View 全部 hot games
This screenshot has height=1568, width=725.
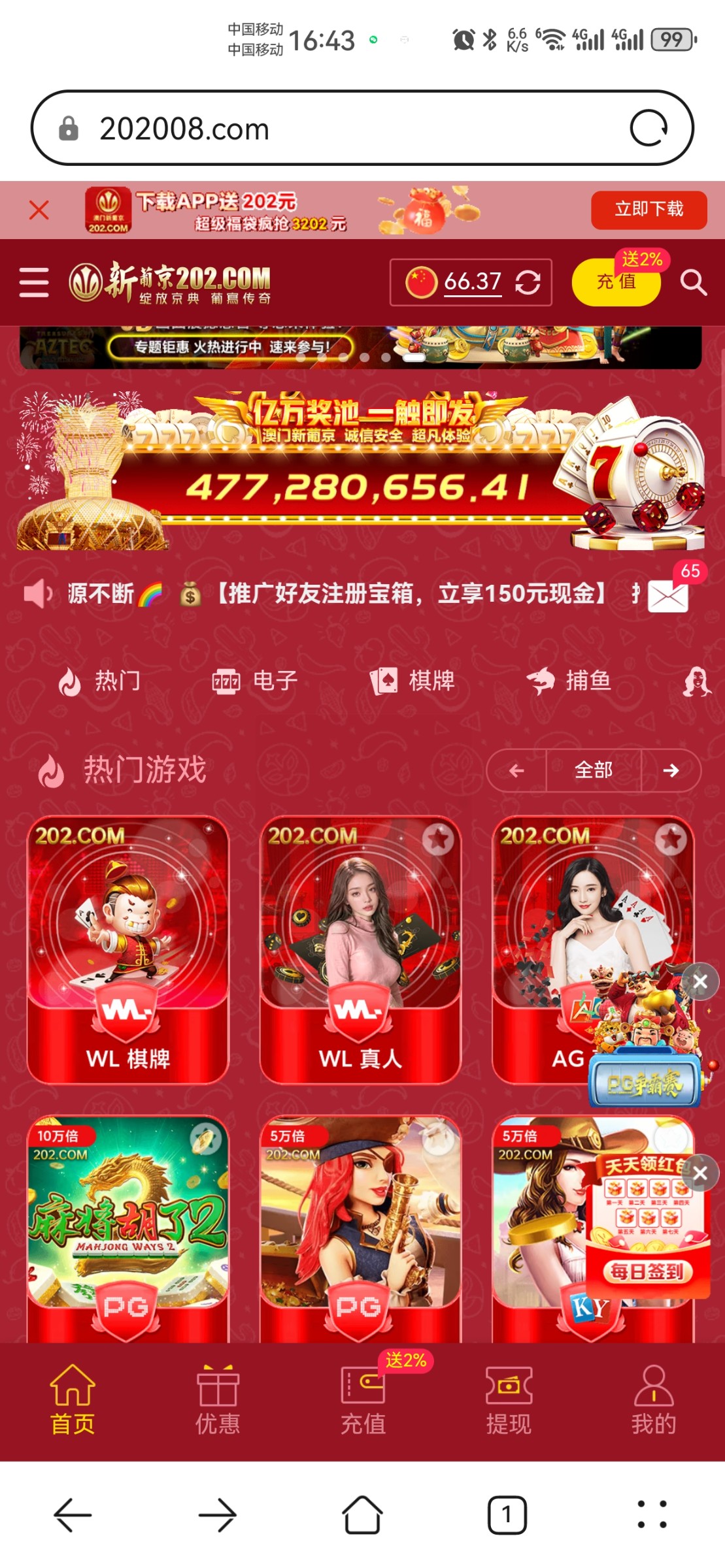coord(593,770)
